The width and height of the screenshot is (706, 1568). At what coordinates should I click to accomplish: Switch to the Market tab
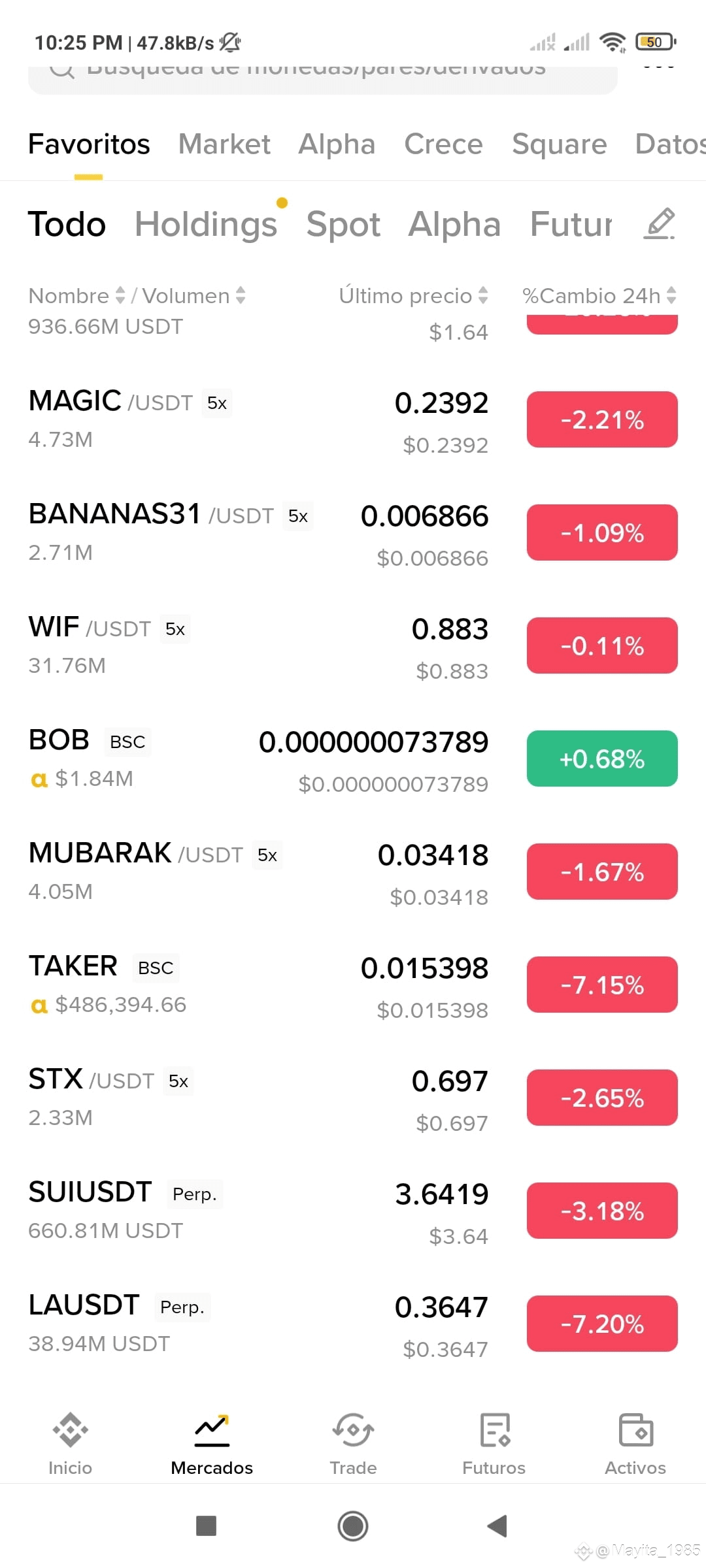[x=224, y=144]
